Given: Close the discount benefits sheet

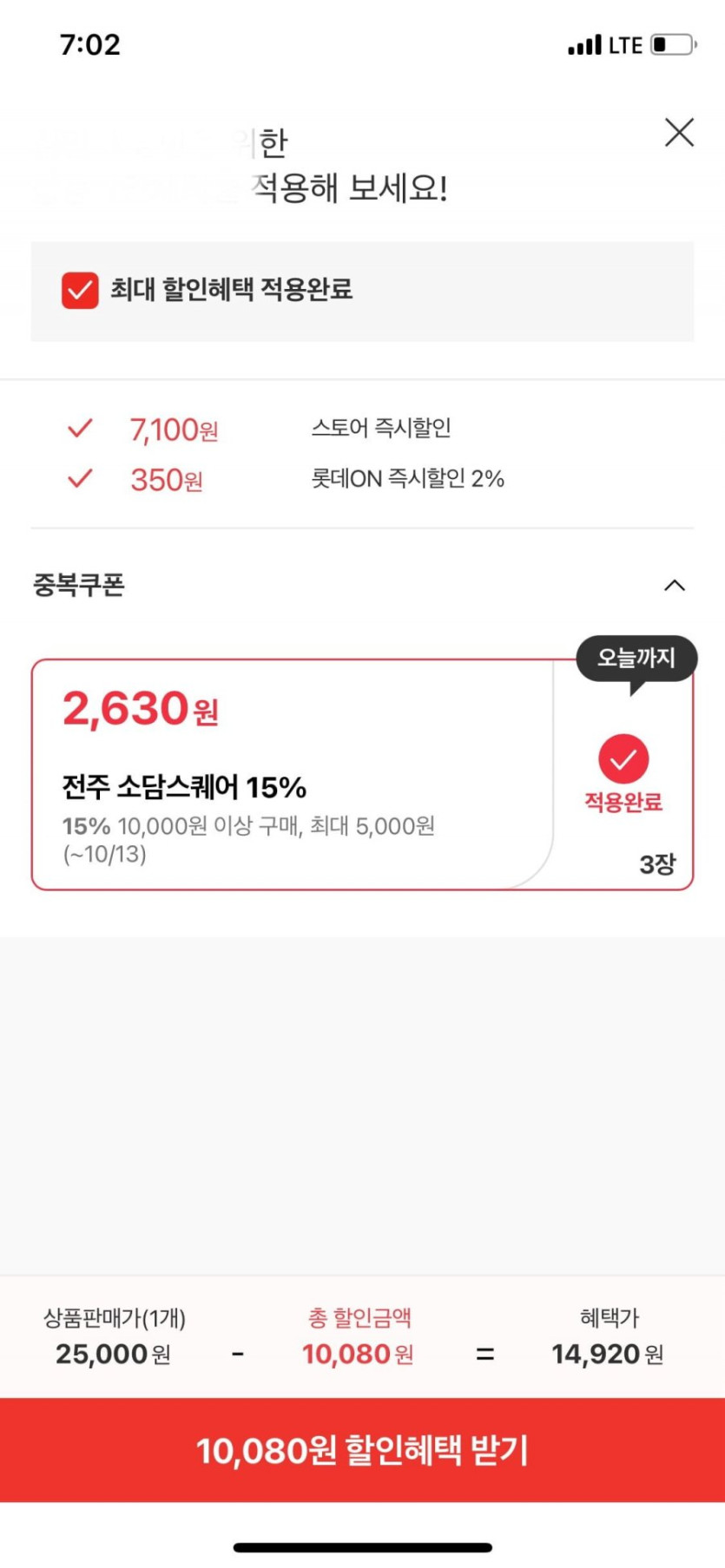Looking at the screenshot, I should [679, 133].
